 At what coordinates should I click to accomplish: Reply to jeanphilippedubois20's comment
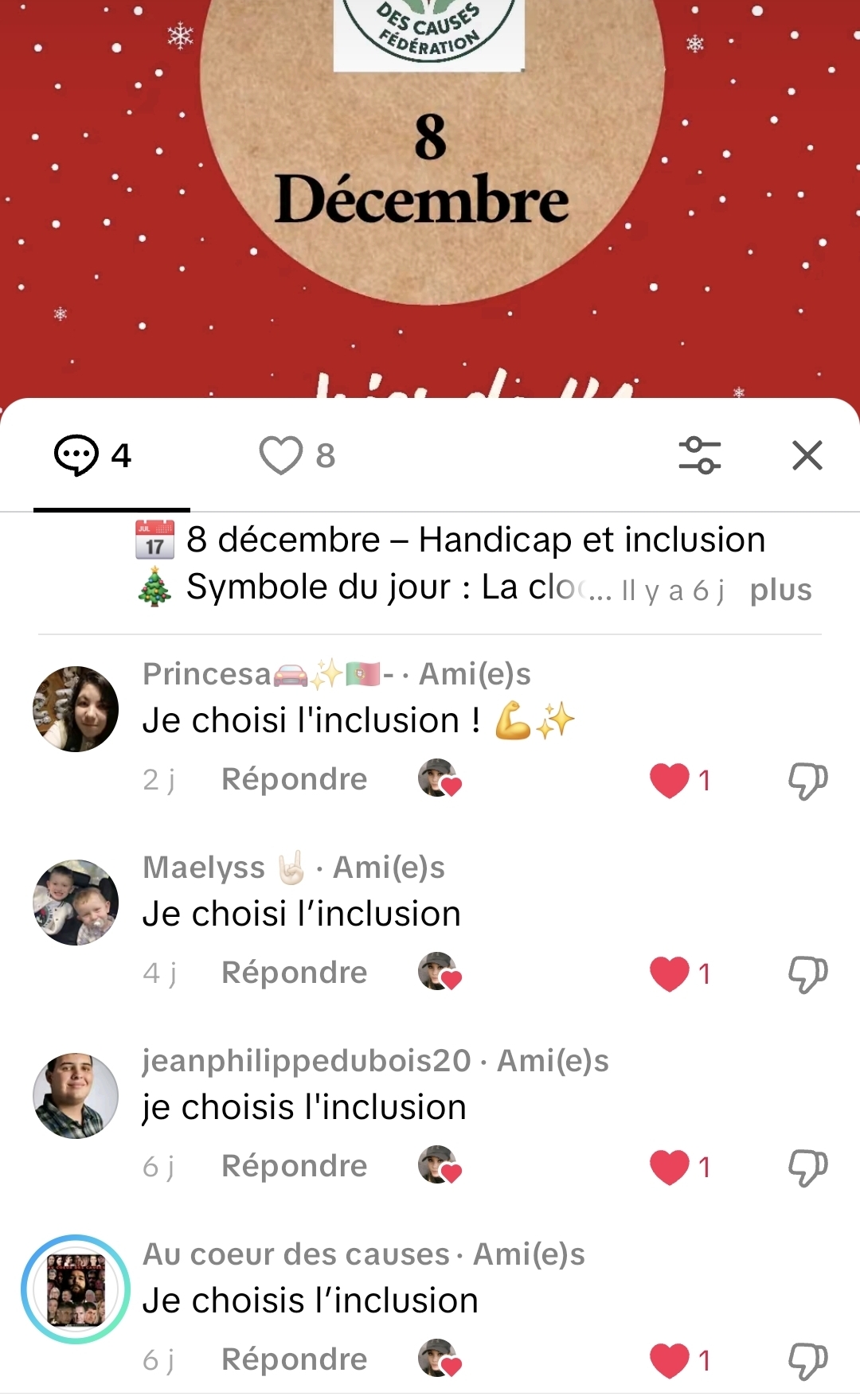pyautogui.click(x=294, y=1166)
